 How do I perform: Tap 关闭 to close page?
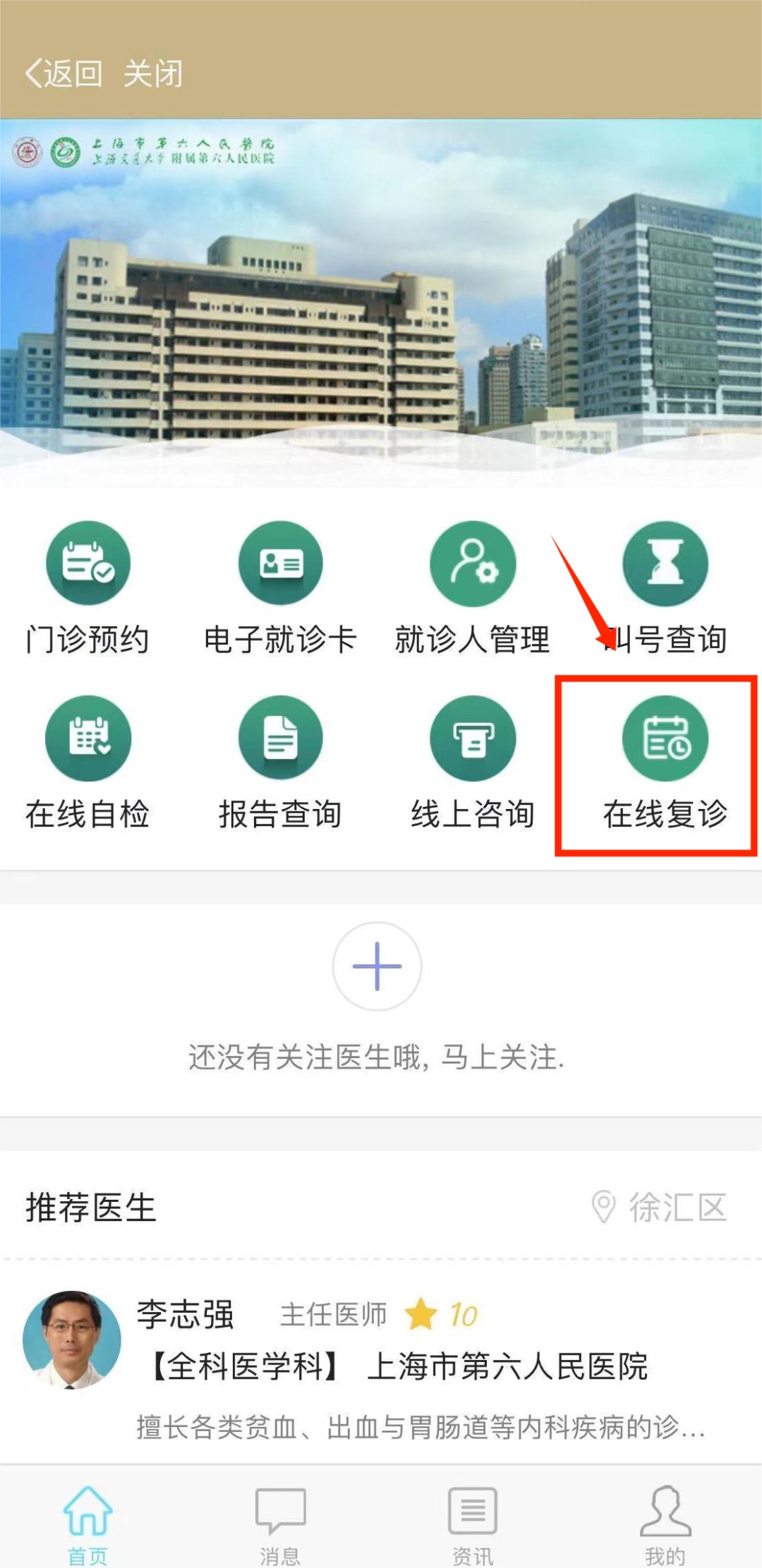[x=153, y=73]
